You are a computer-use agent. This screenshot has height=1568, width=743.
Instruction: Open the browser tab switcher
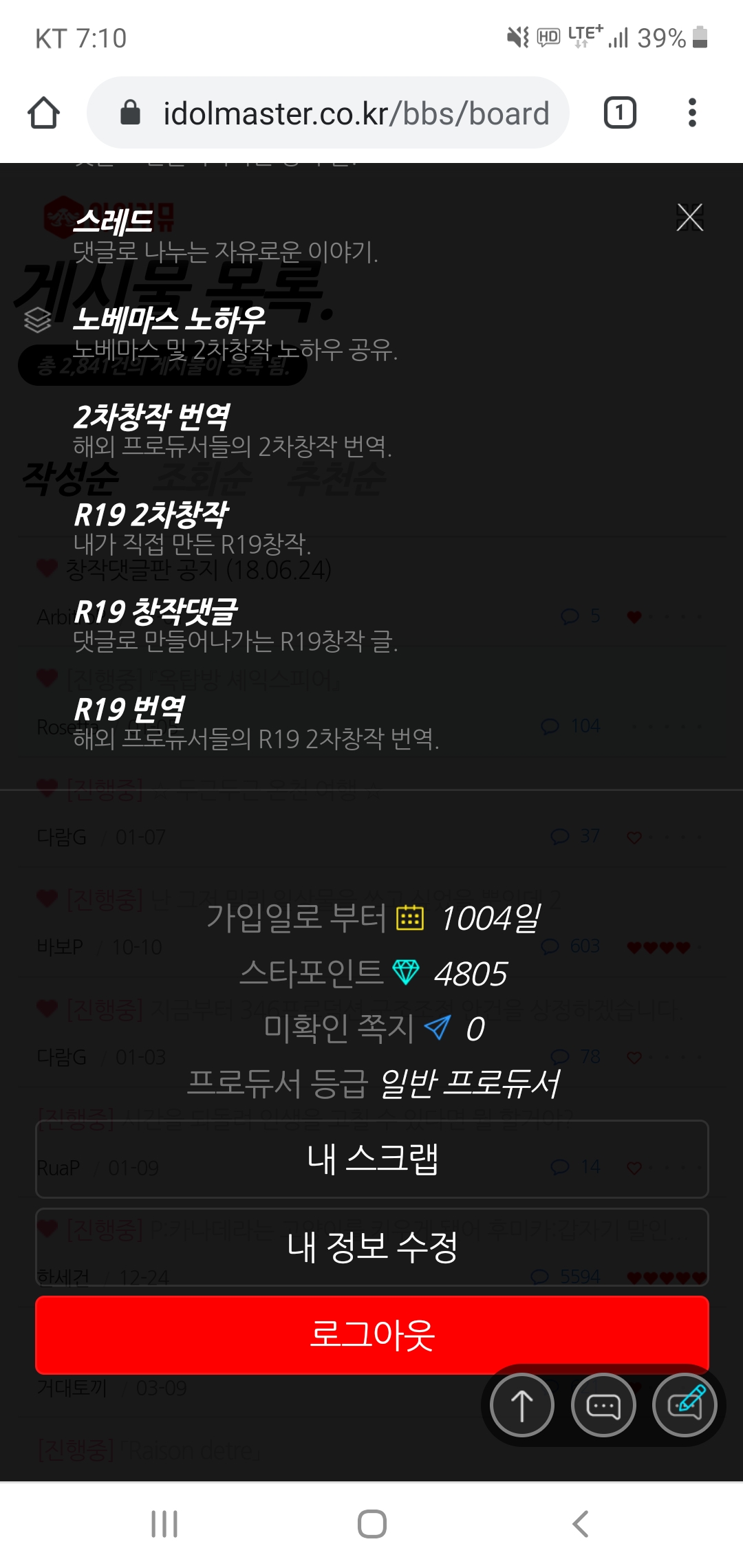pos(619,113)
